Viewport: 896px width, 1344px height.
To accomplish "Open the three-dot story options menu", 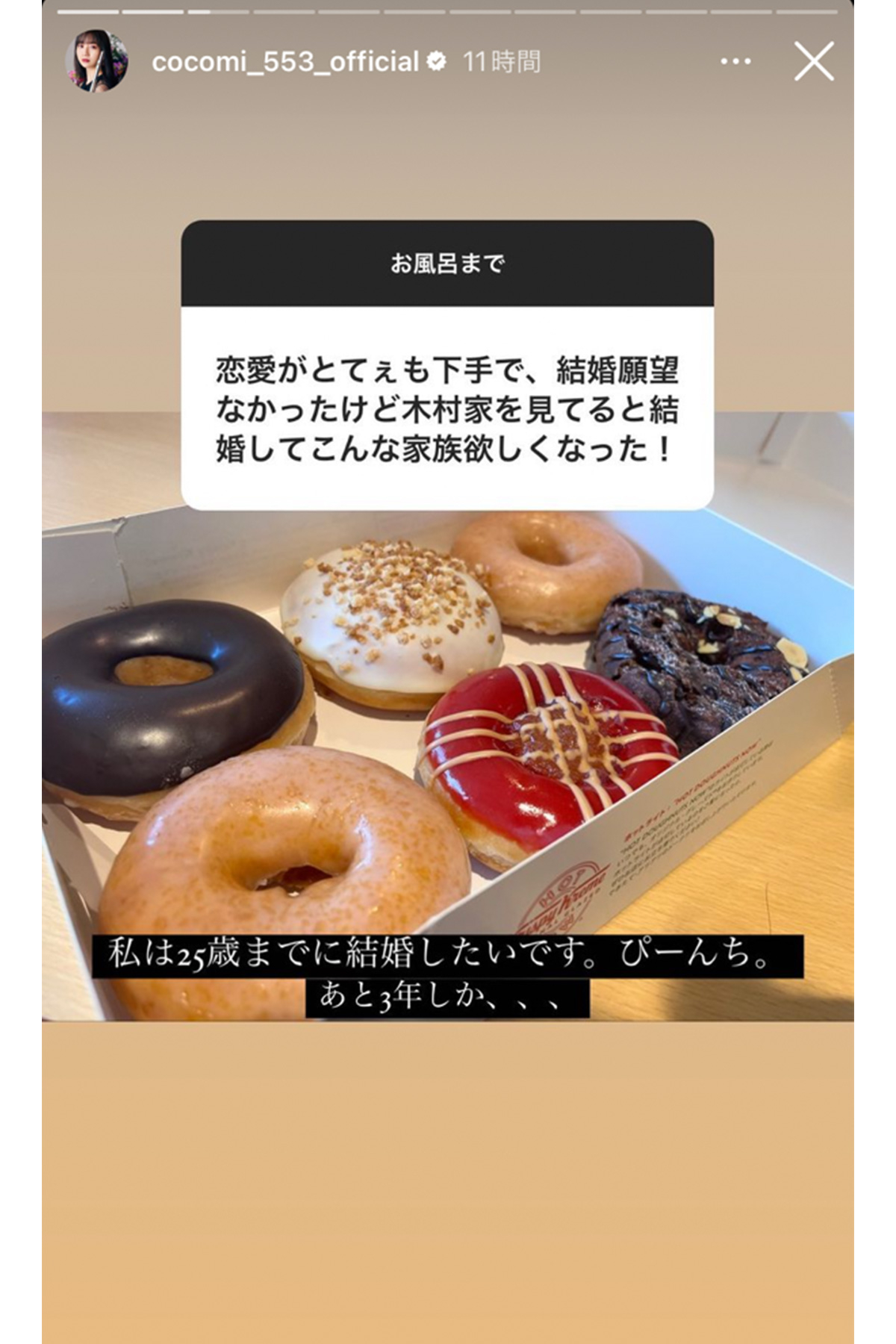I will click(735, 62).
